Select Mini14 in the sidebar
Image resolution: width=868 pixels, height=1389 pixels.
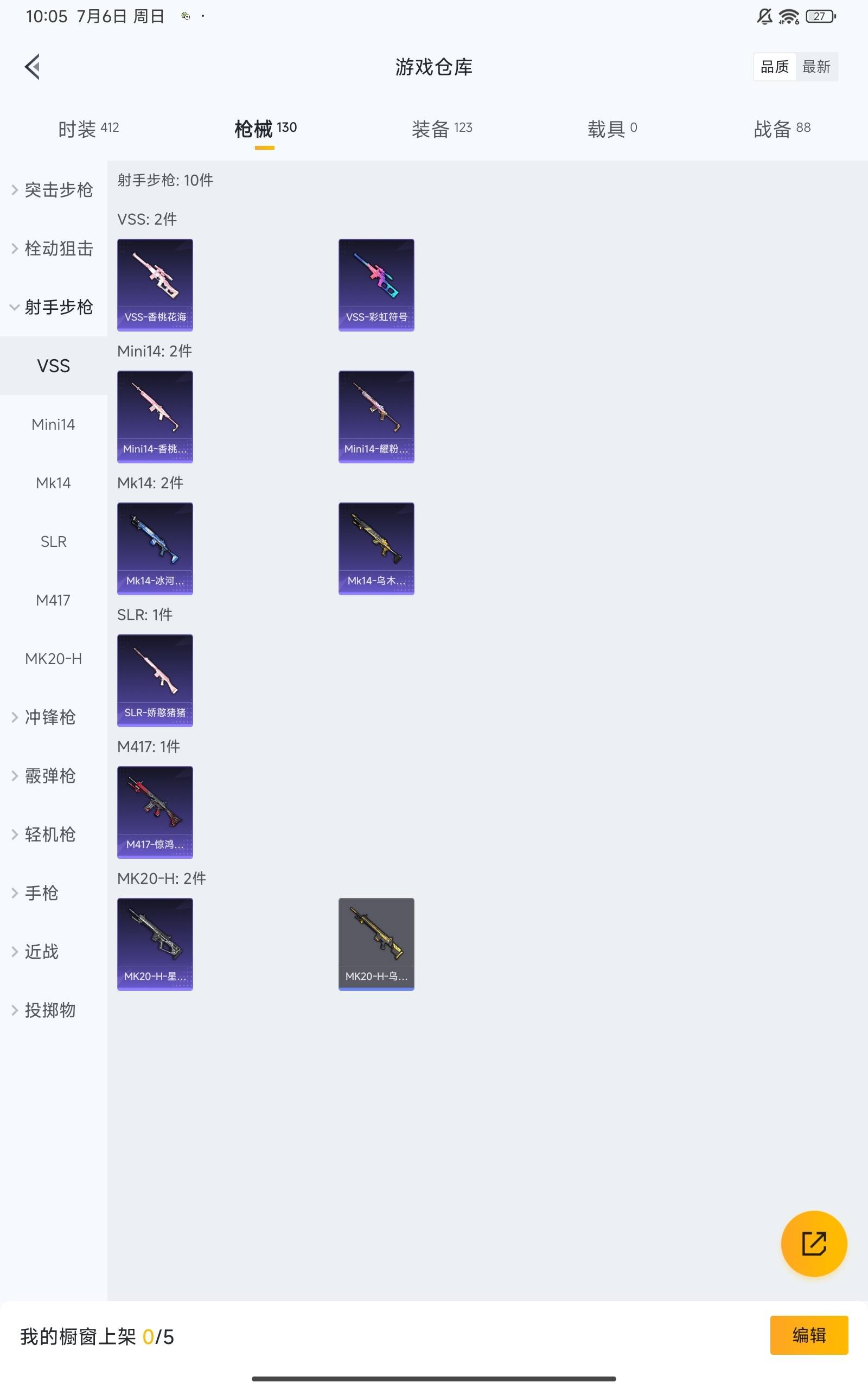tap(53, 424)
